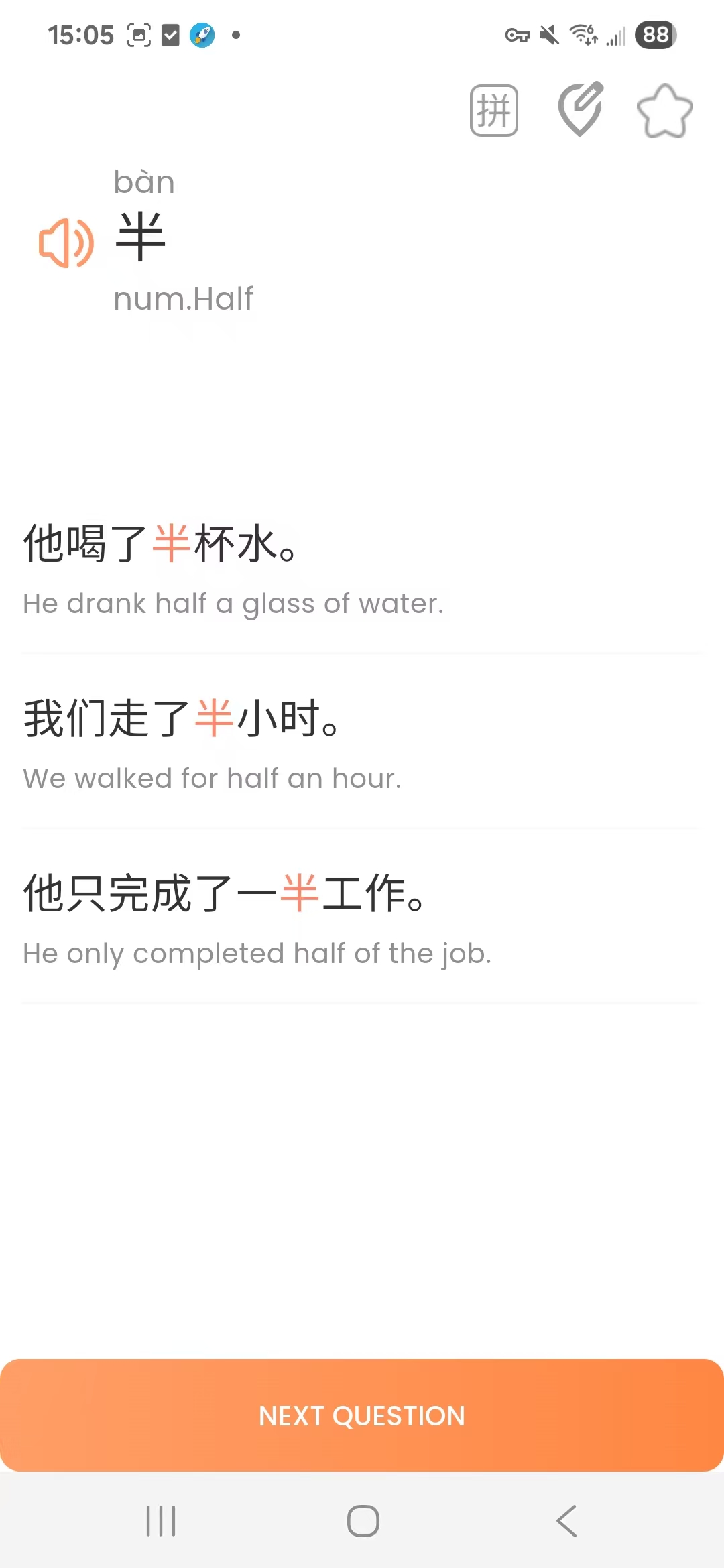Tap the sentence 我们走了半小时

click(182, 718)
